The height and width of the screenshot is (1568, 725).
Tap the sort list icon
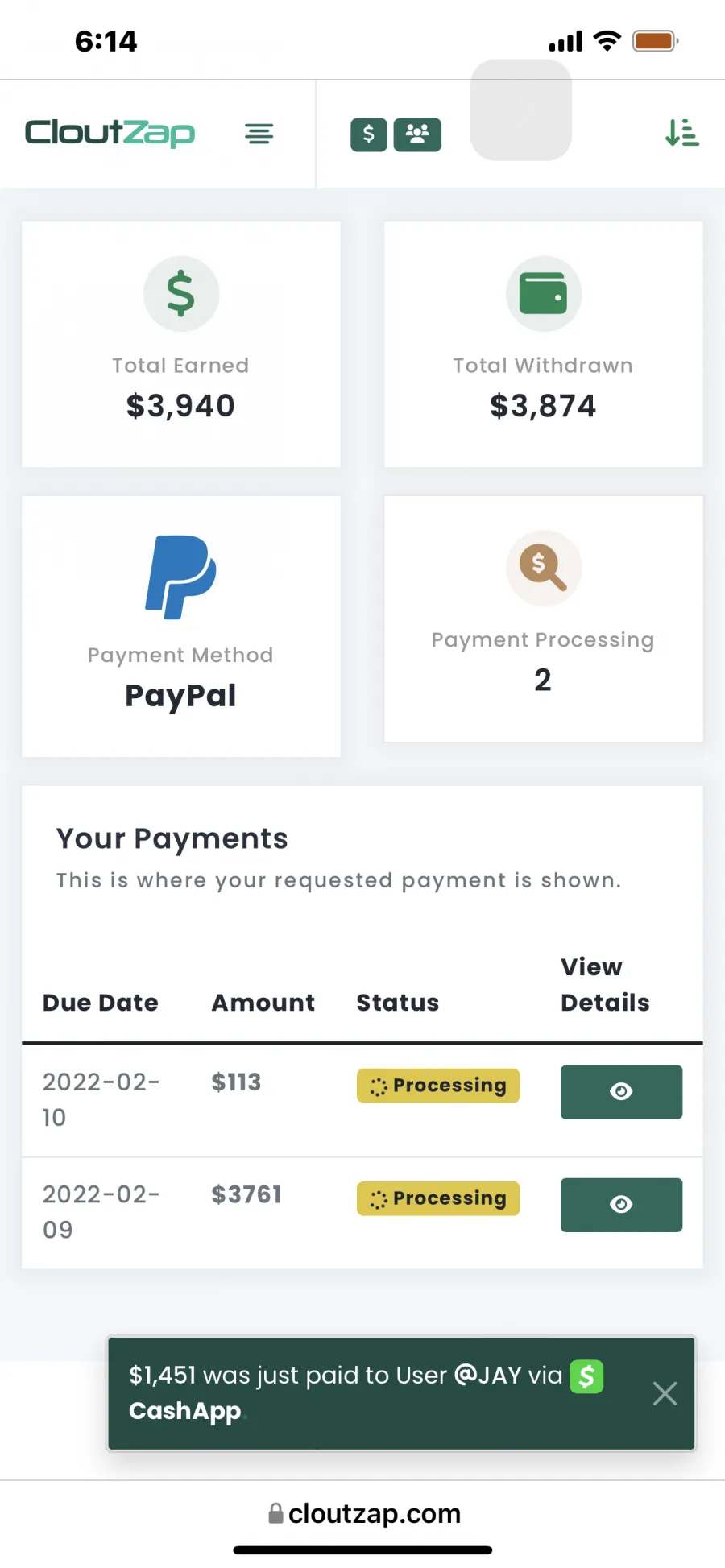[x=681, y=133]
